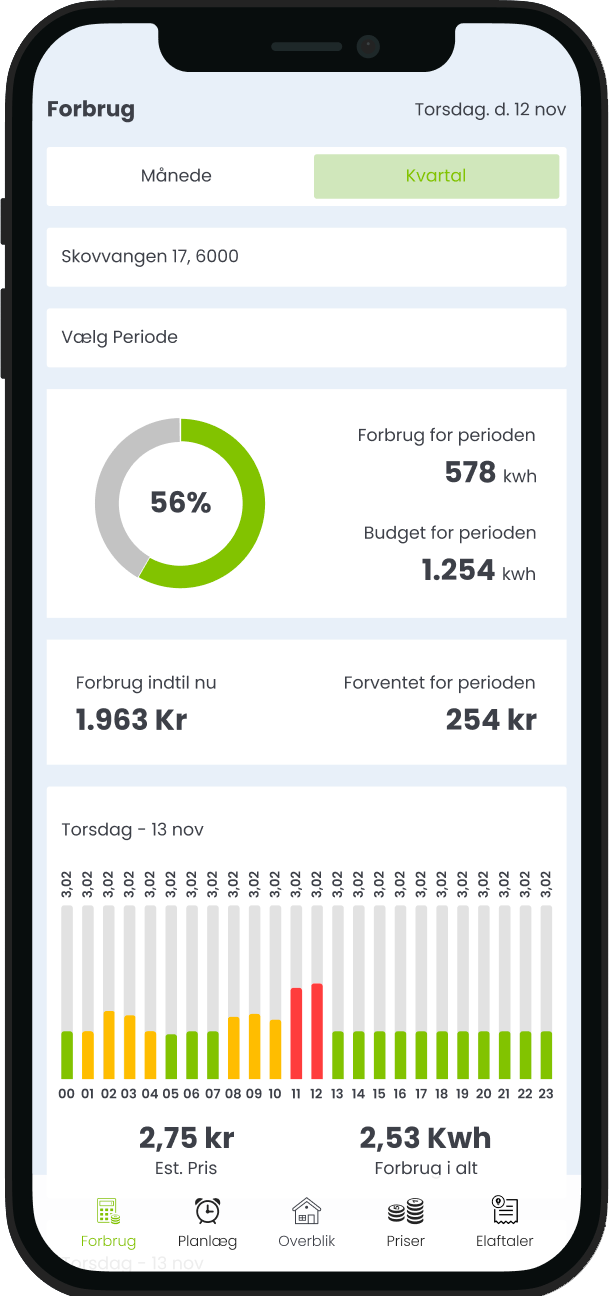The width and height of the screenshot is (609, 1296).
Task: Open the Elaftaler tab
Action: click(504, 1223)
